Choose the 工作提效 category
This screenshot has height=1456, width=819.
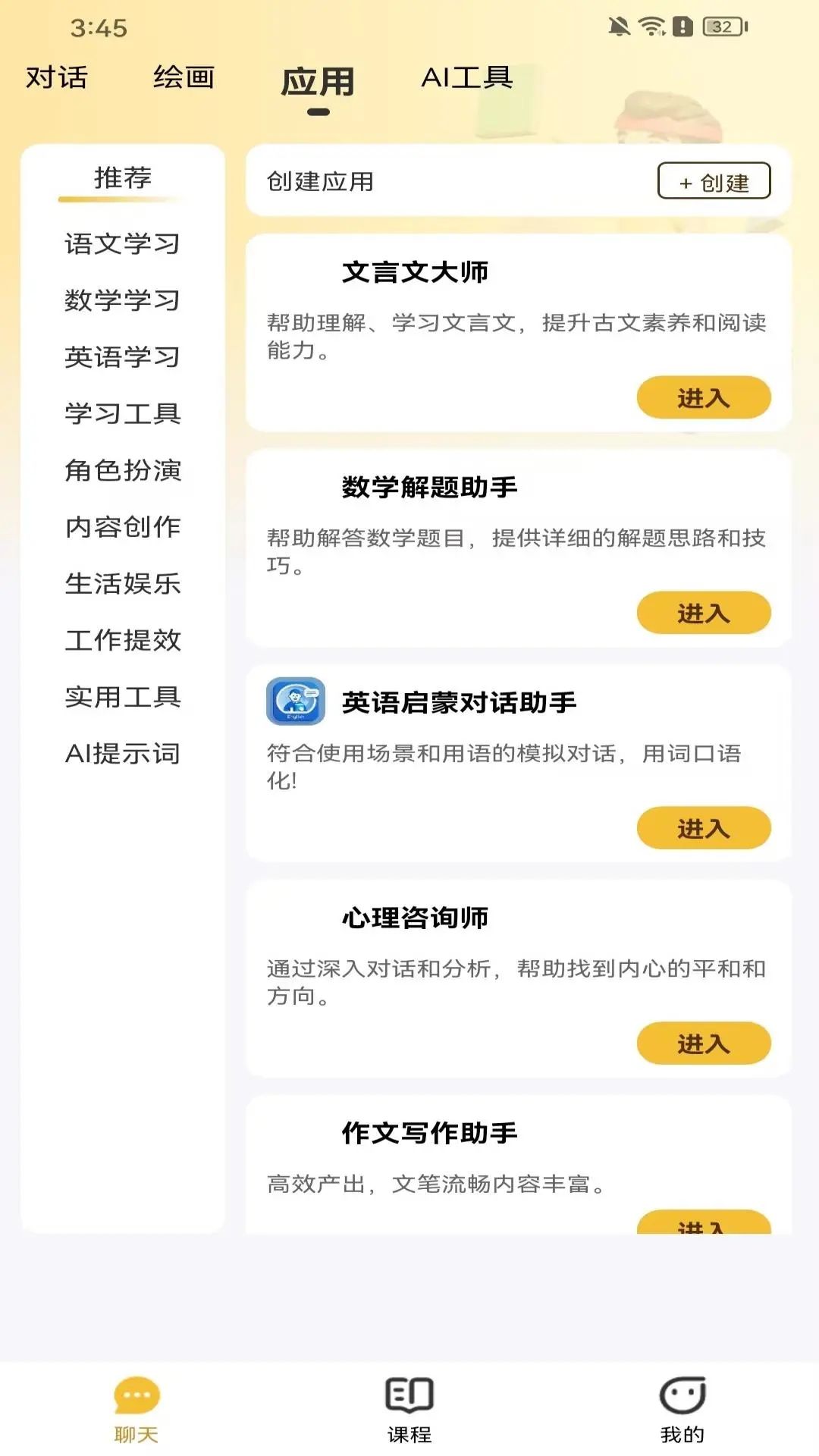coord(122,640)
